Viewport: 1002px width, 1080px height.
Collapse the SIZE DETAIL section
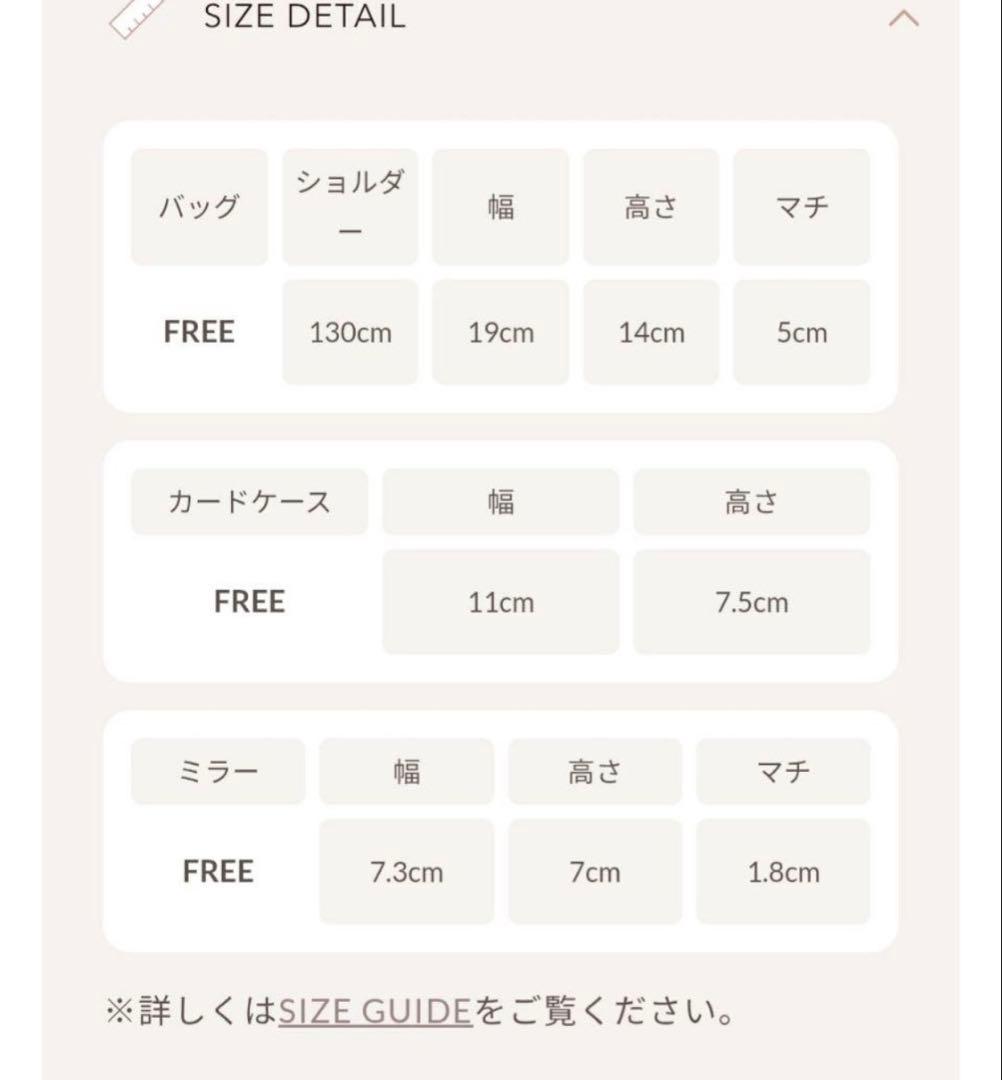pyautogui.click(x=903, y=17)
